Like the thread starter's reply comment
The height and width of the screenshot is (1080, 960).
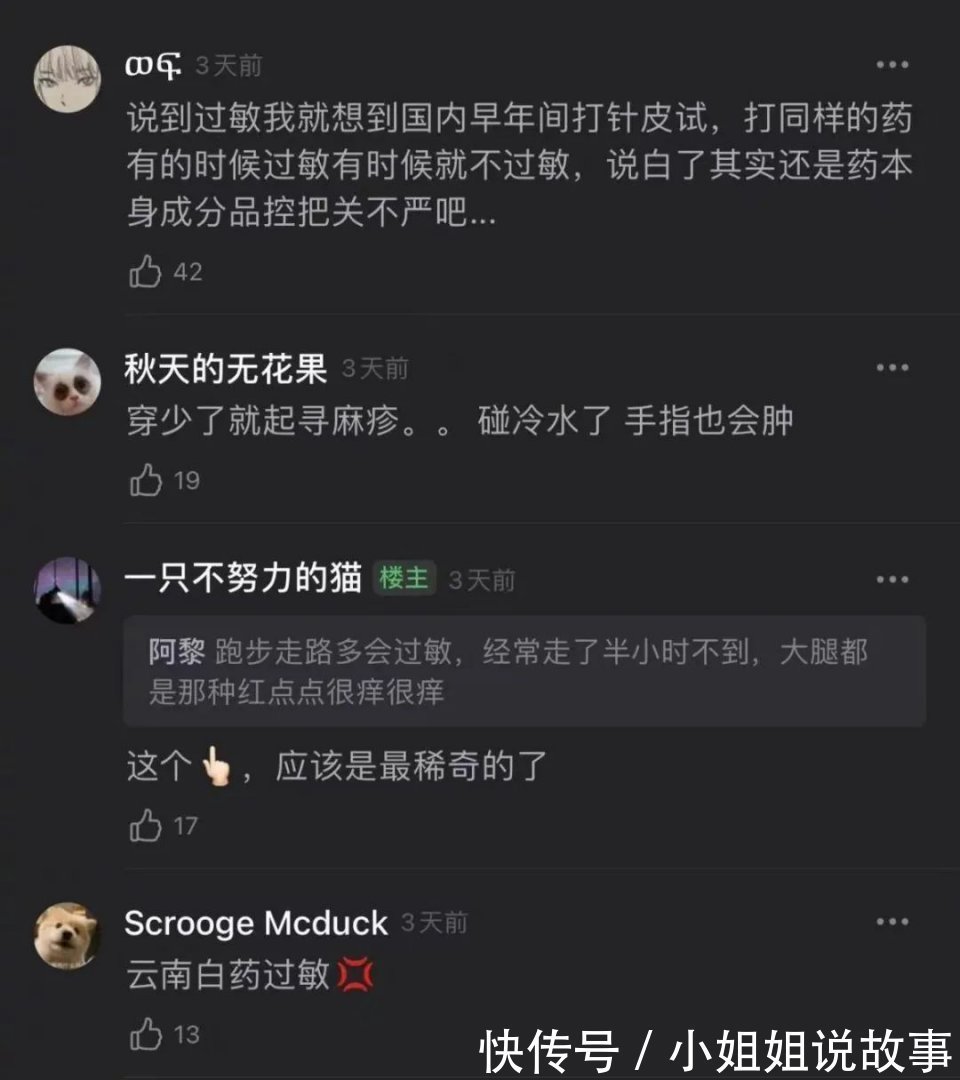148,825
